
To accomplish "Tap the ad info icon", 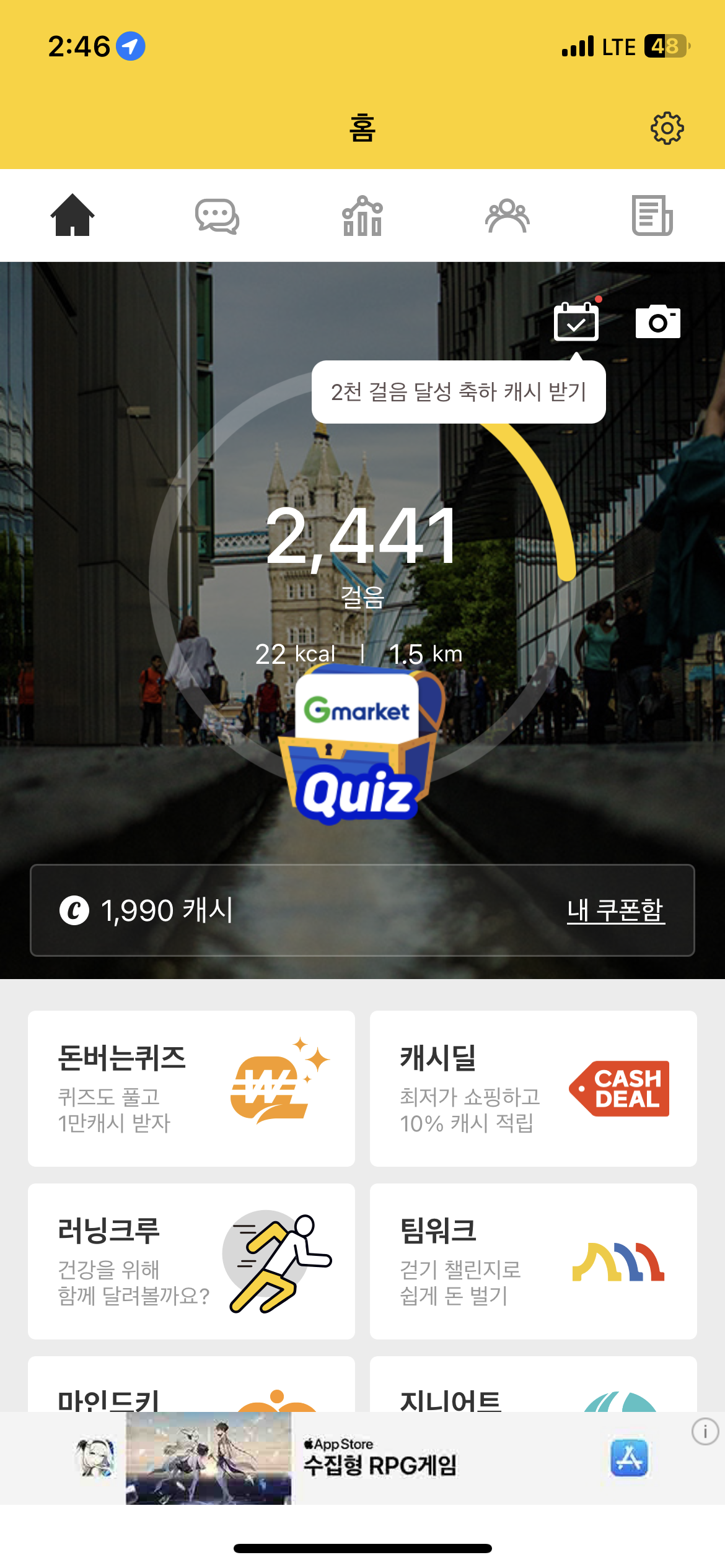I will (705, 1432).
